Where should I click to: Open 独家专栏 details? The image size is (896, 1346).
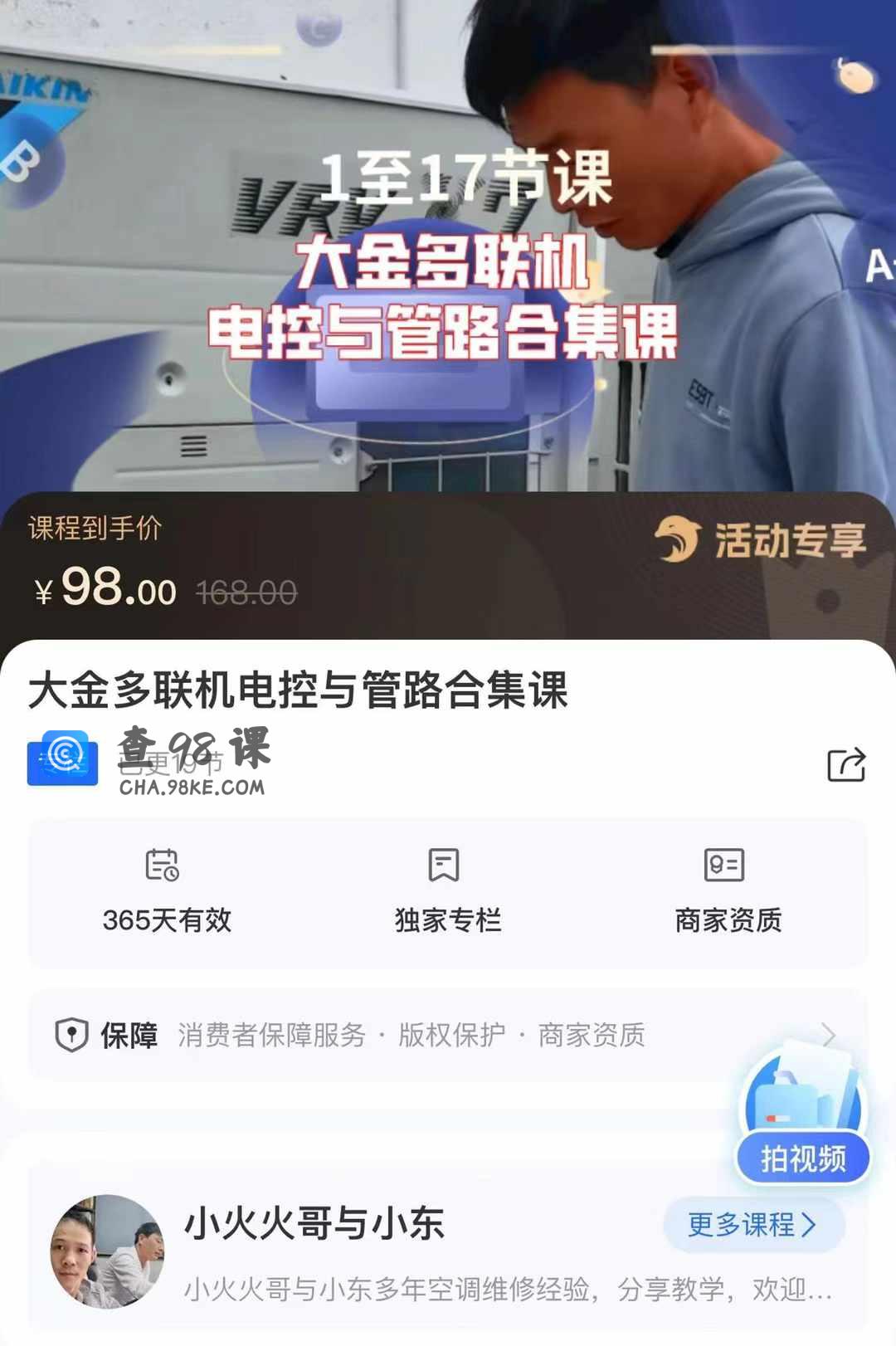click(447, 892)
